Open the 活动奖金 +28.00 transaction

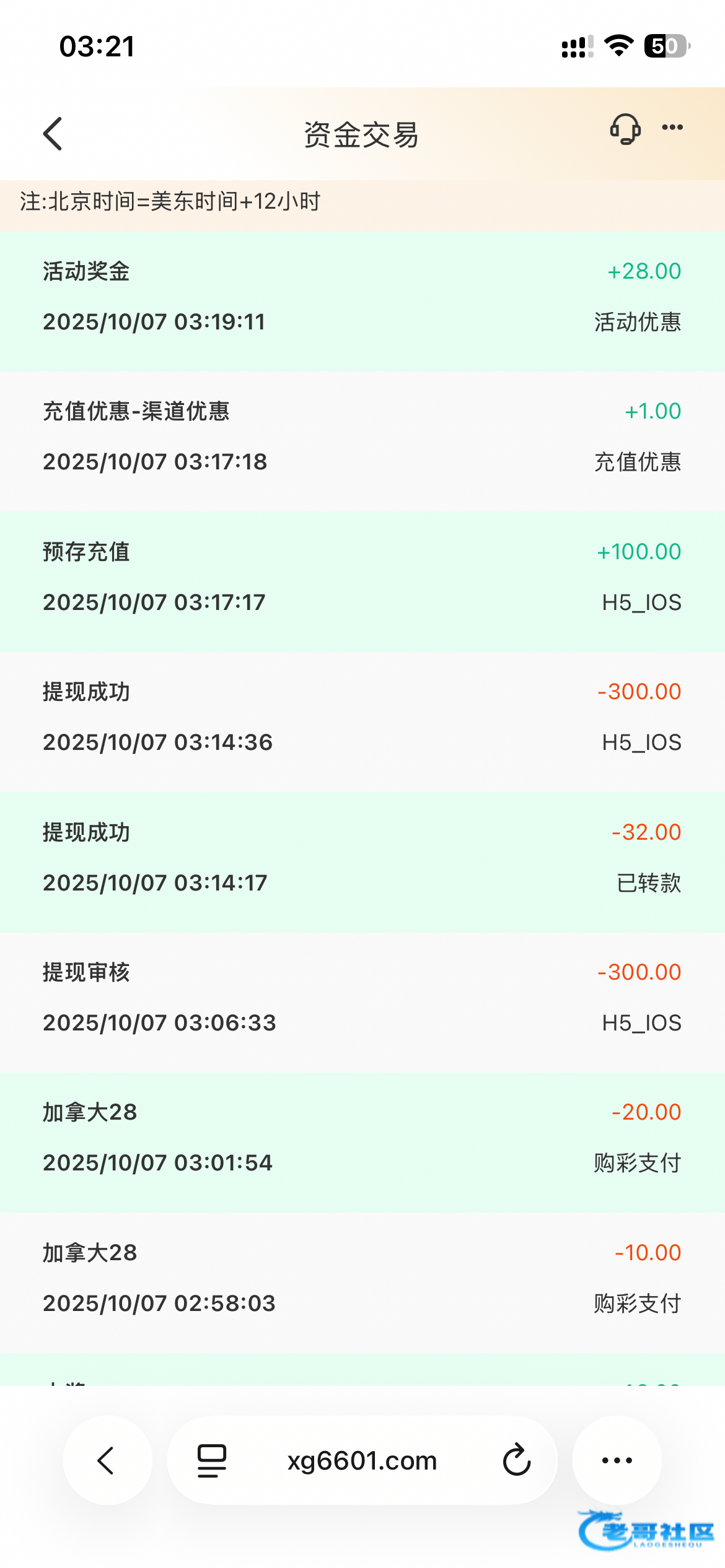tap(362, 297)
